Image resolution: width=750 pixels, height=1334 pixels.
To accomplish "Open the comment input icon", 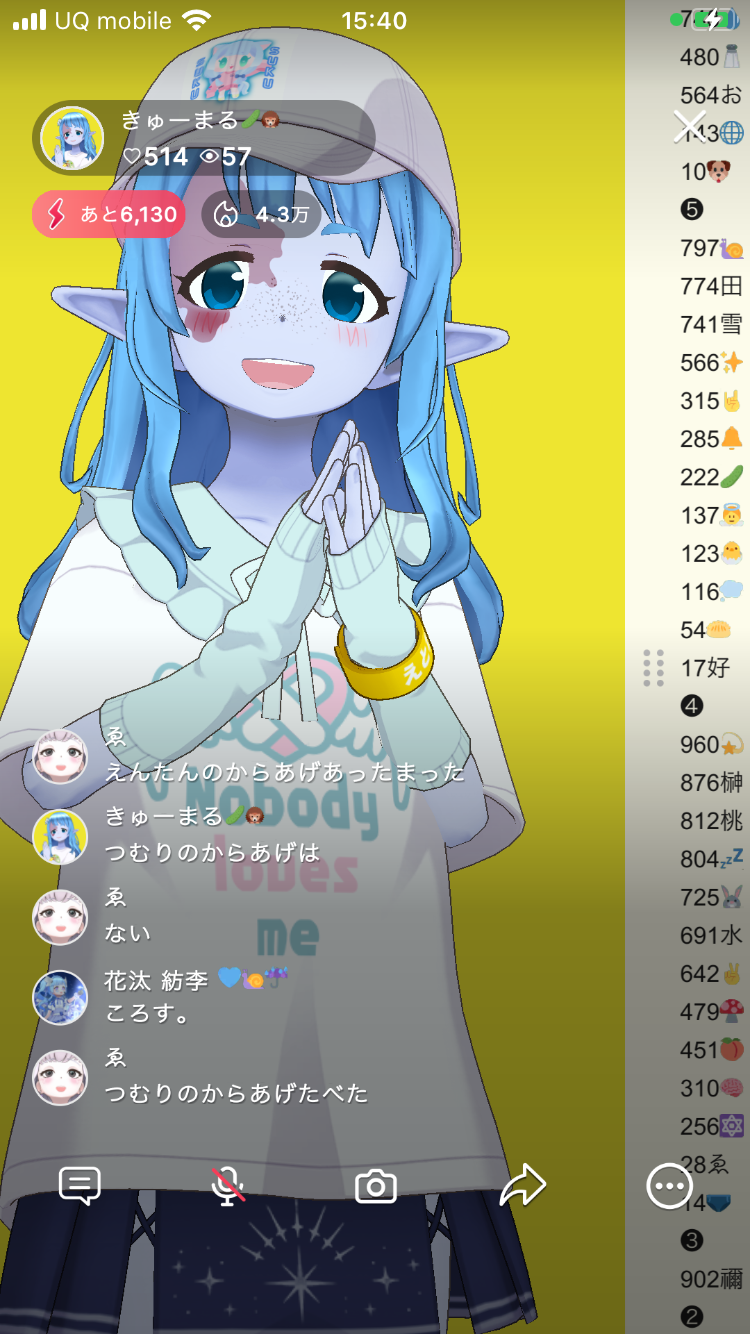I will coord(80,1186).
